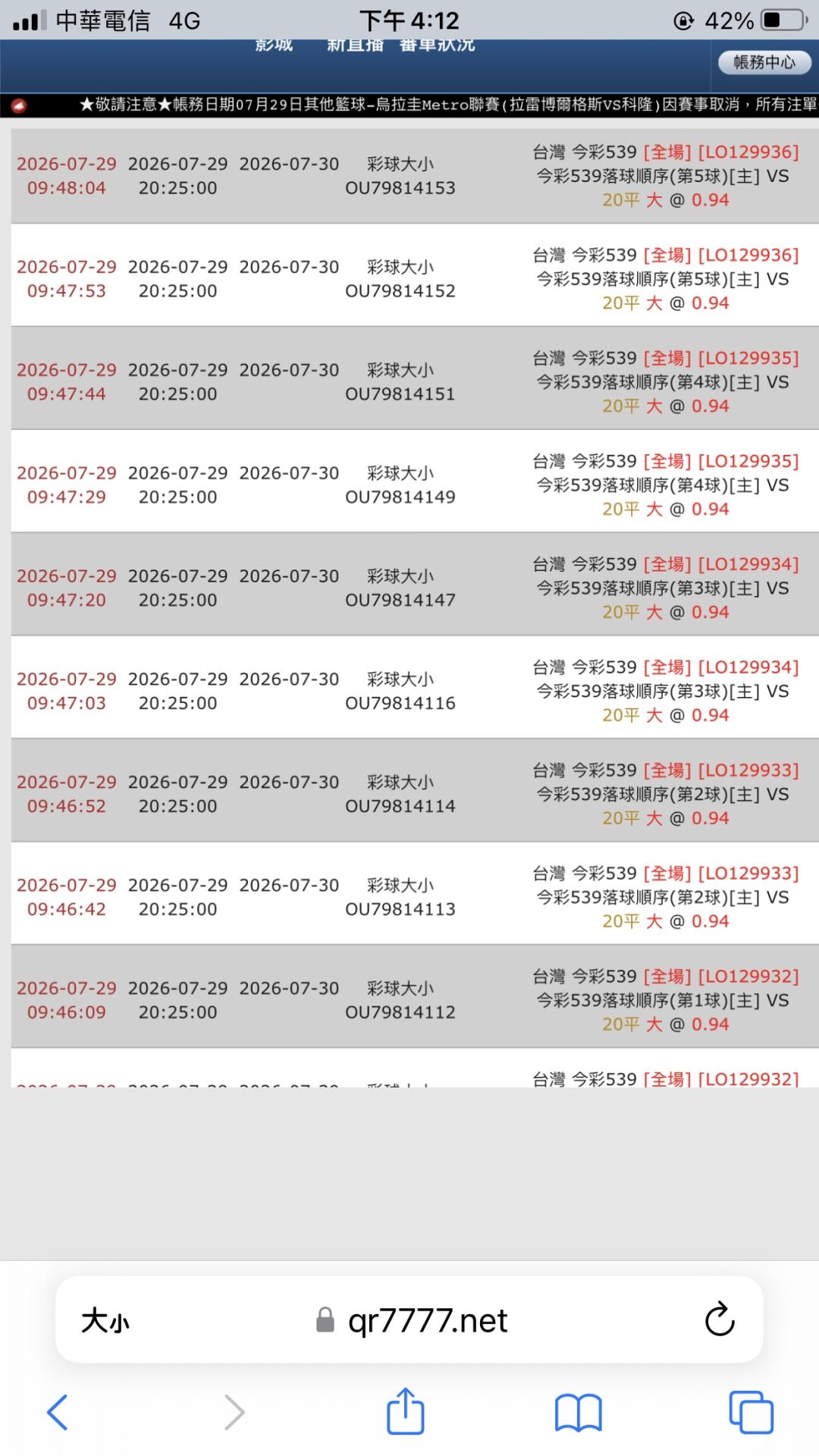Show all open Safari tabs

click(x=751, y=1412)
